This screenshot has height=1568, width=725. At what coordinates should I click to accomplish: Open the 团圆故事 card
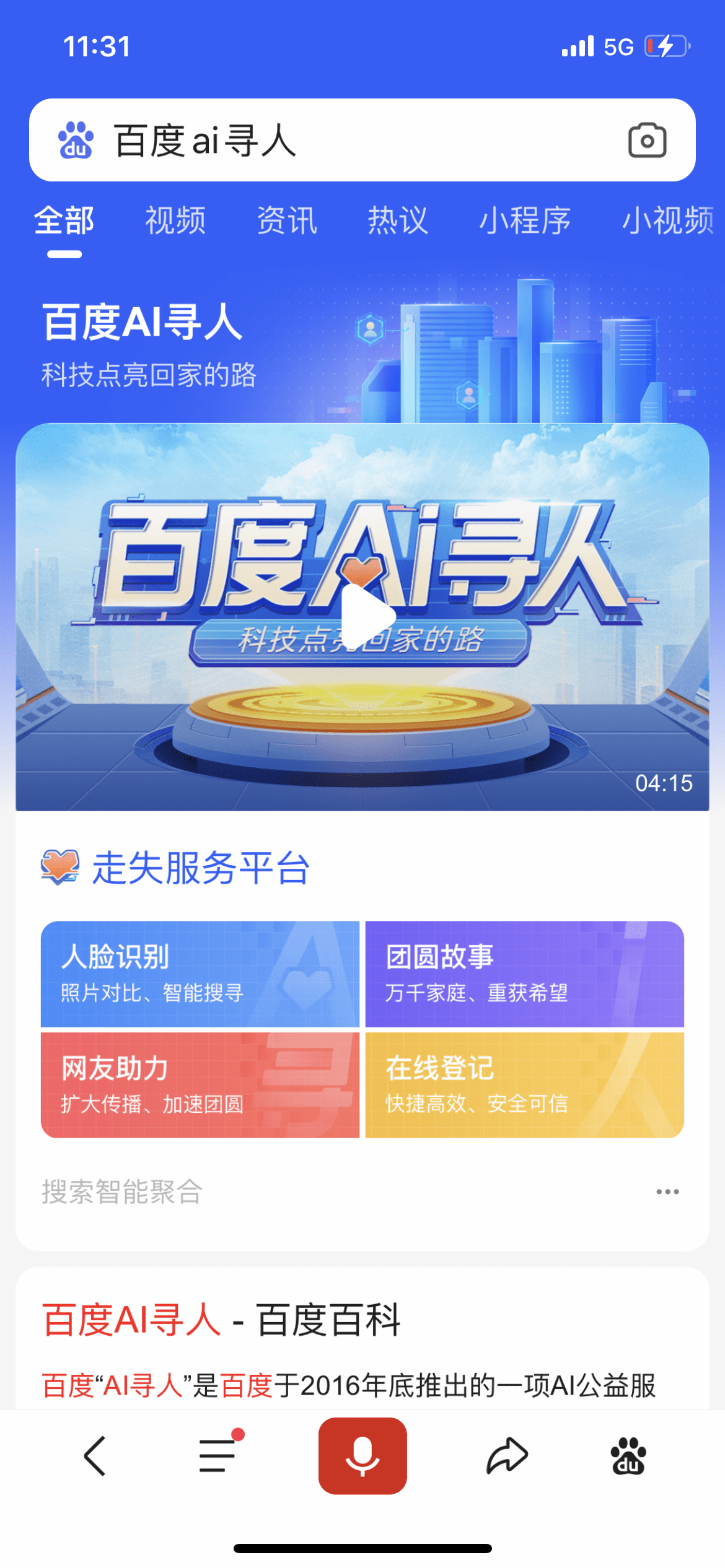[524, 973]
